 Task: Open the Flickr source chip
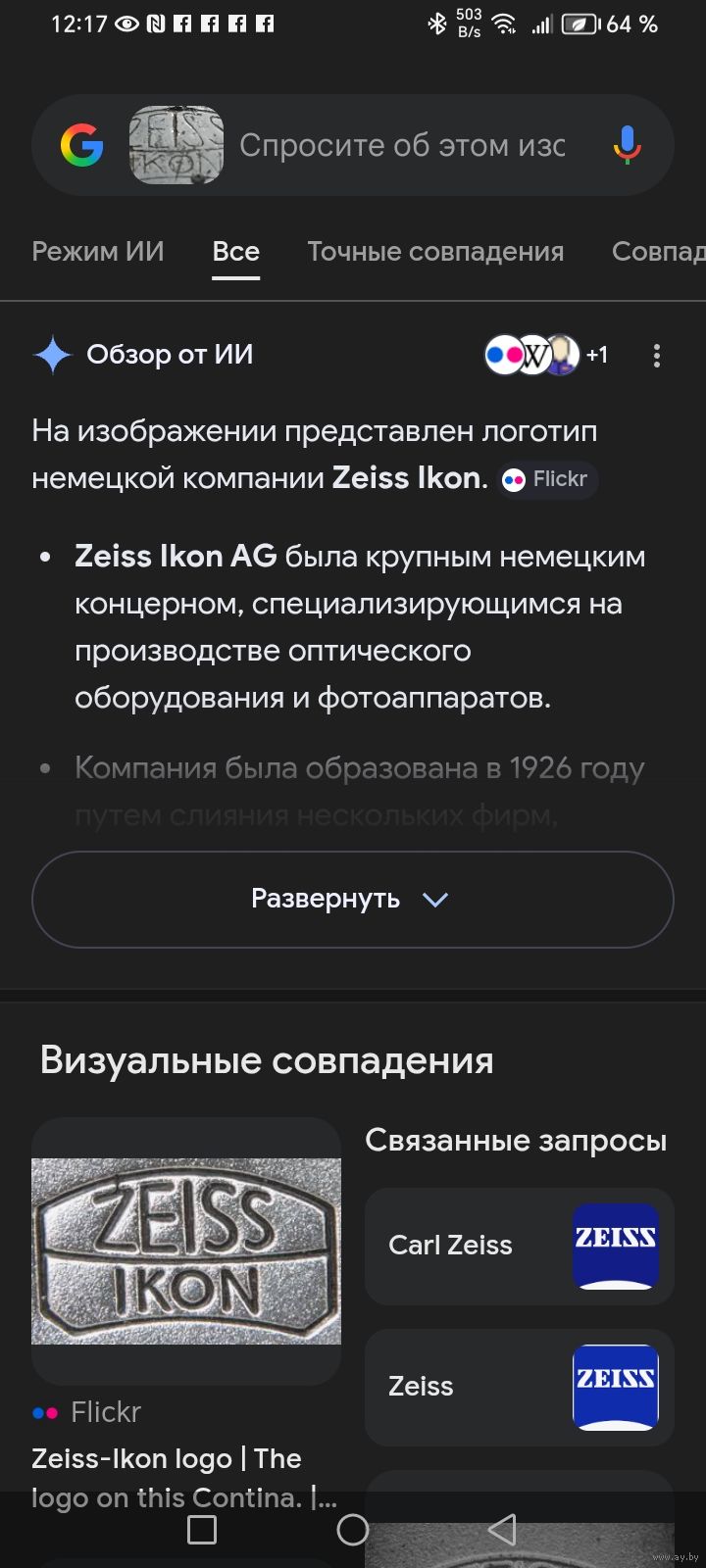[x=546, y=479]
